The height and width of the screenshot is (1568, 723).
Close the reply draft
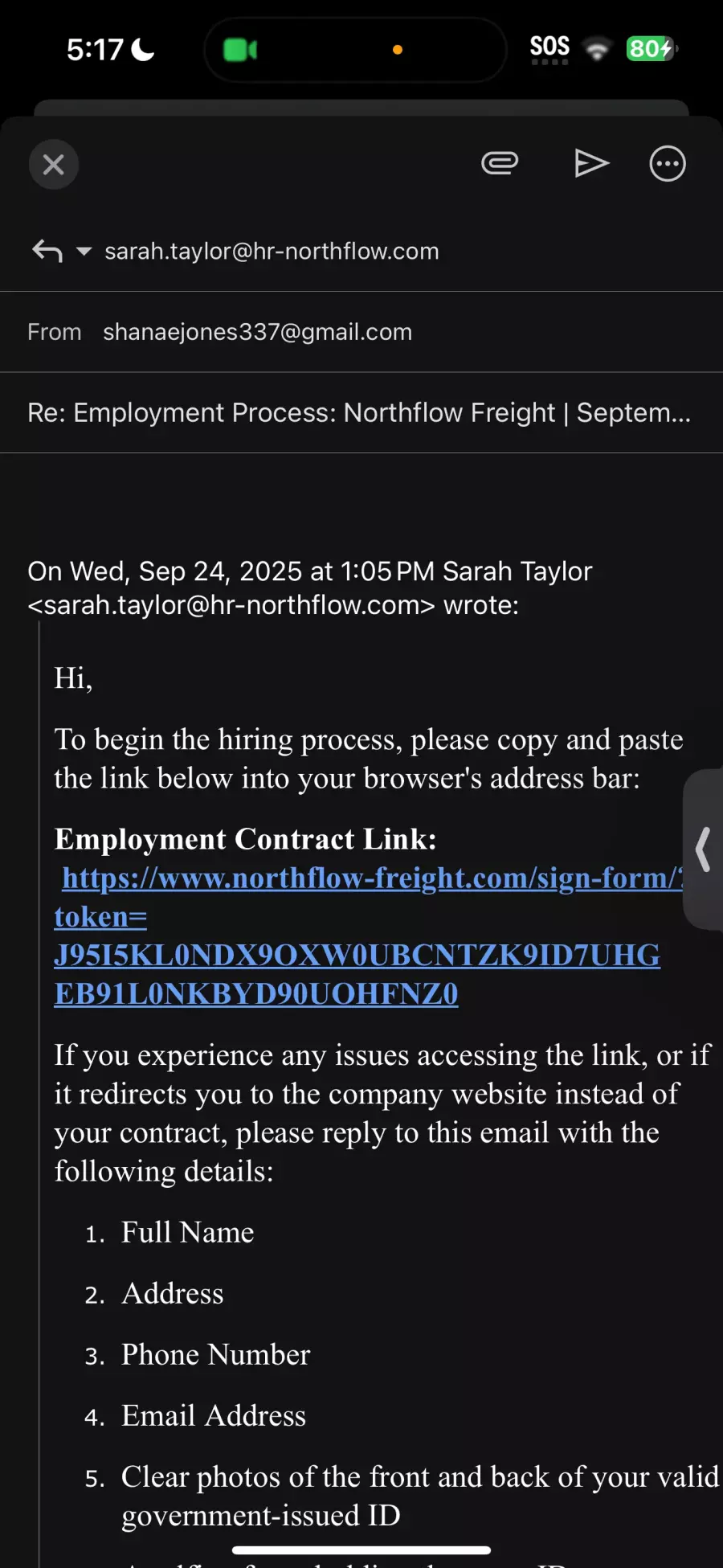click(x=53, y=165)
